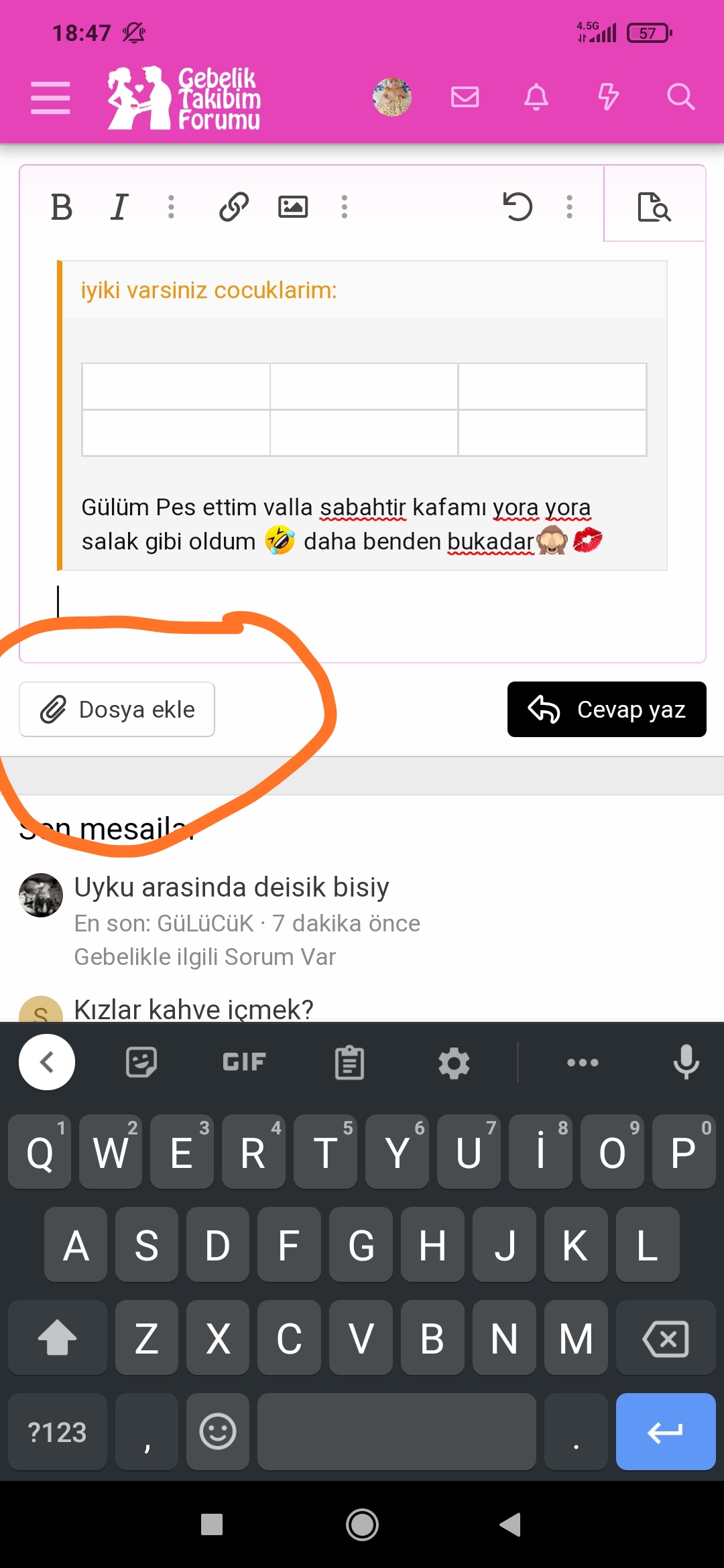The image size is (724, 1568).
Task: Open the hamburger navigation menu
Action: click(x=50, y=98)
